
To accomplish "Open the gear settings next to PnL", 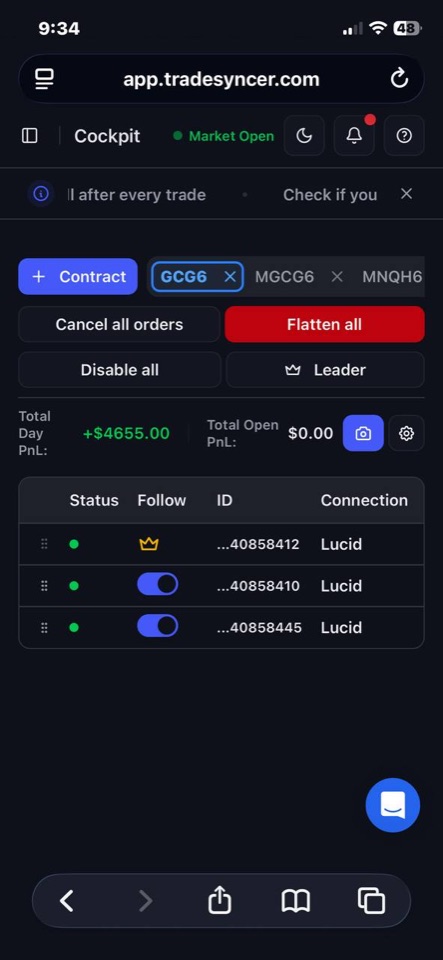I will coord(406,433).
